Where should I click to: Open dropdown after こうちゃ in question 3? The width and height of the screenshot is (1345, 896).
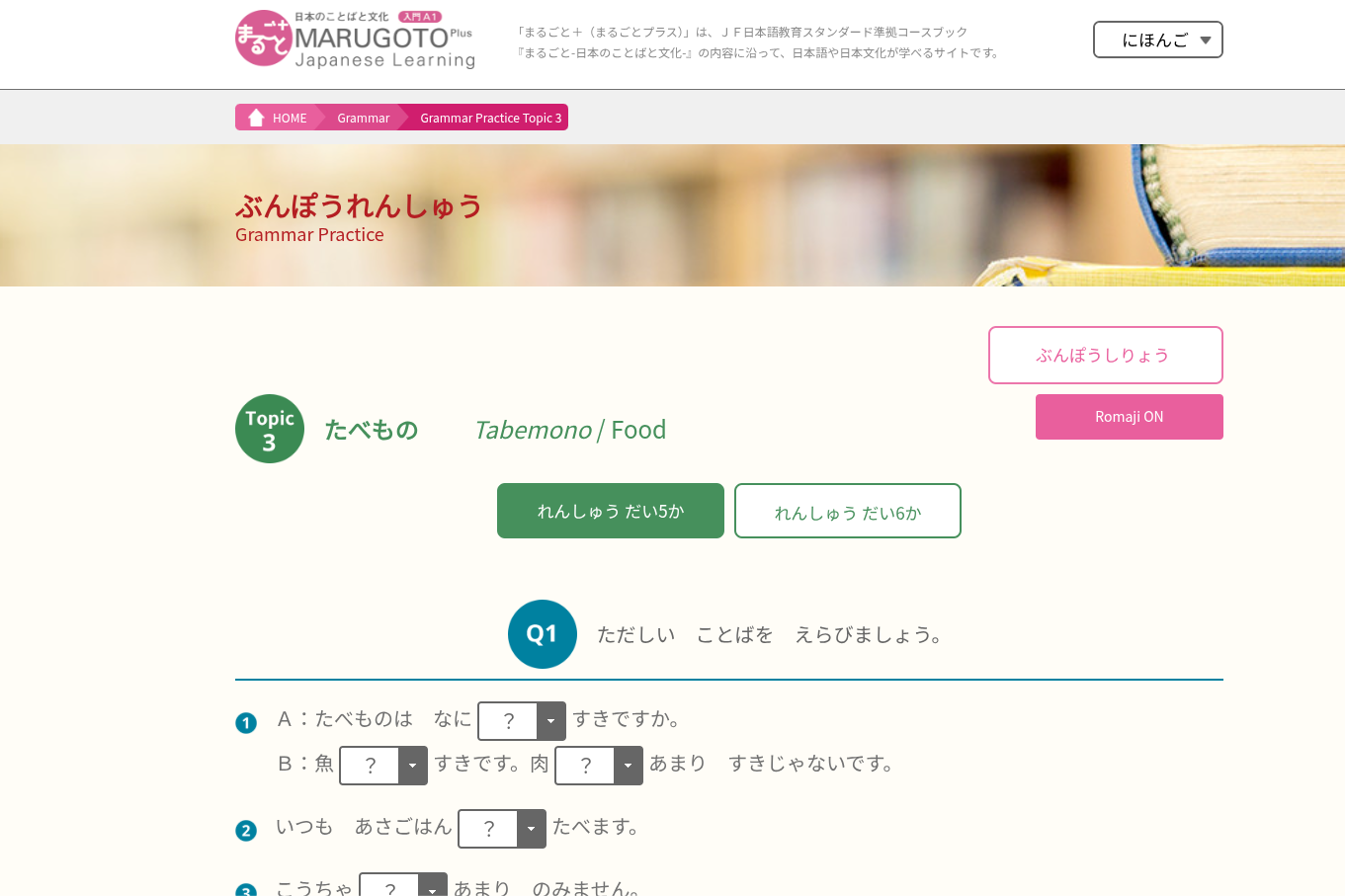[x=403, y=887]
